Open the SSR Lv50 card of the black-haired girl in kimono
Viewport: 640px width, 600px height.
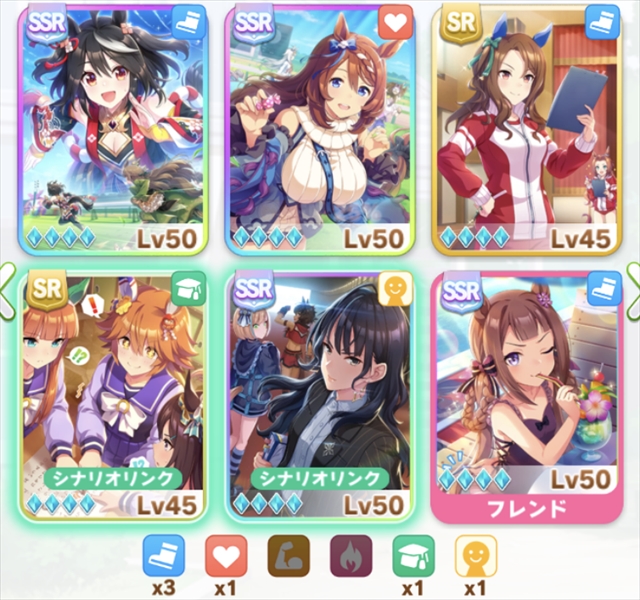point(111,130)
